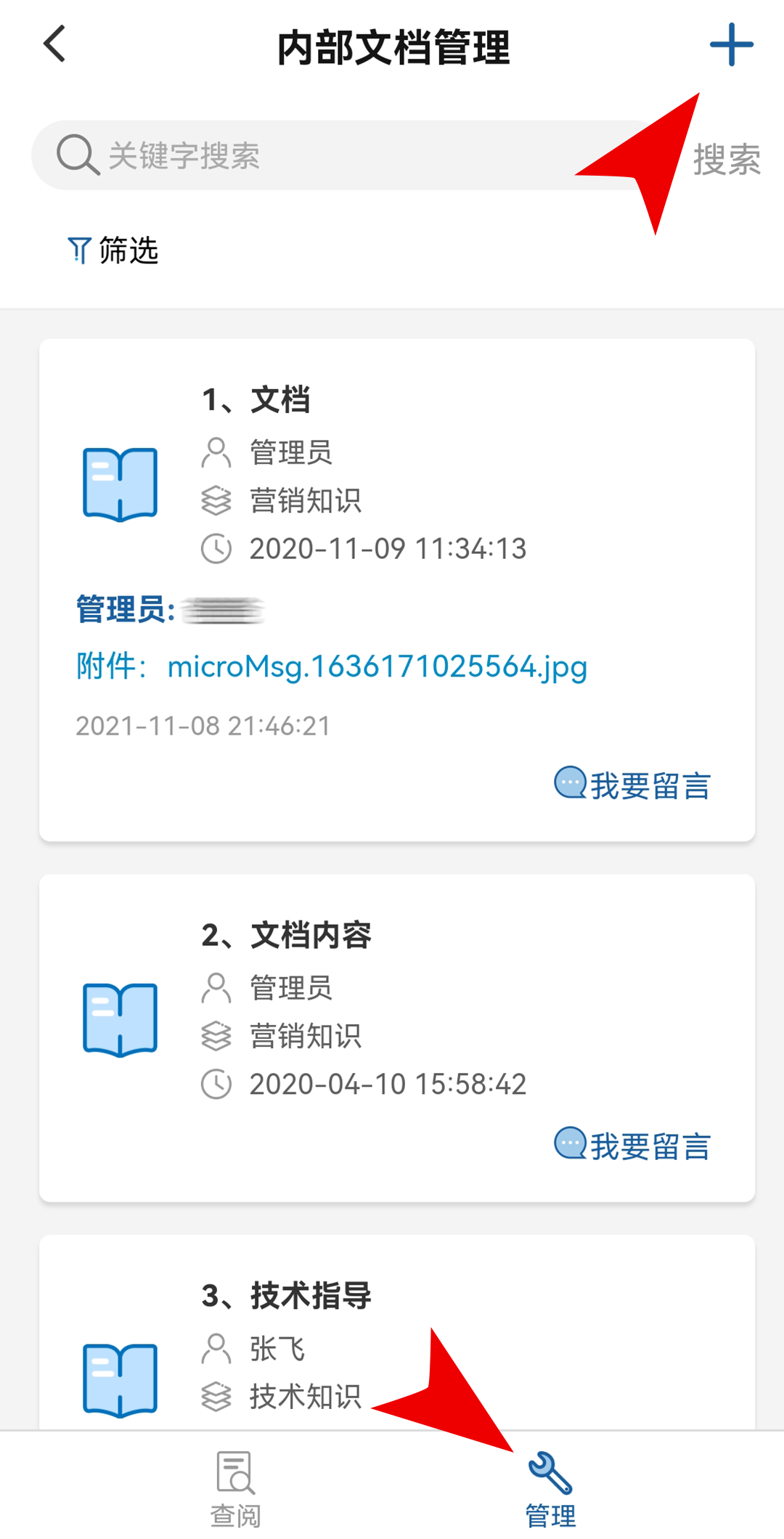Add a new document with plus icon
The image size is (784, 1539).
(731, 44)
